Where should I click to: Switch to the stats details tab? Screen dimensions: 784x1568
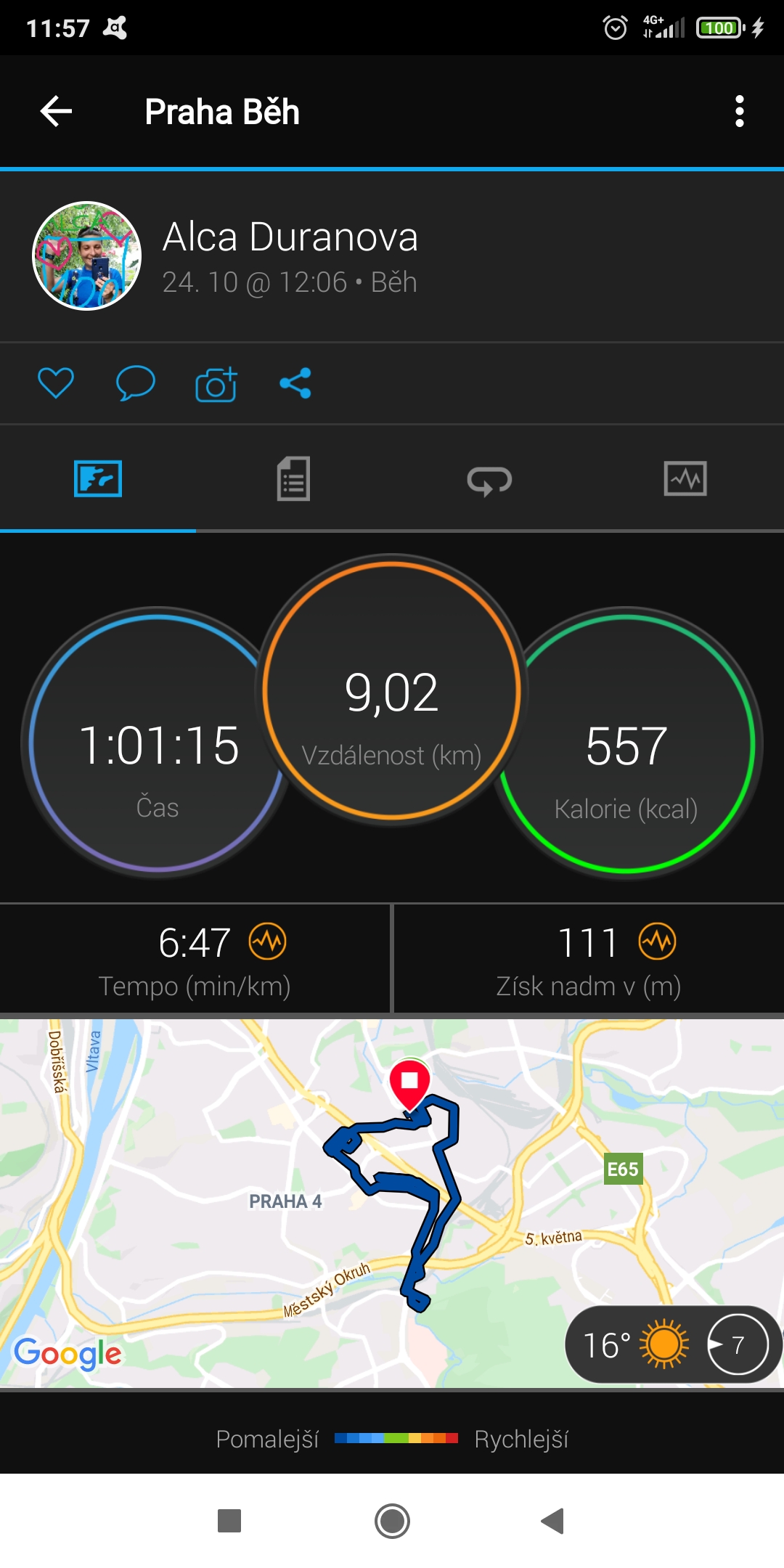(293, 478)
